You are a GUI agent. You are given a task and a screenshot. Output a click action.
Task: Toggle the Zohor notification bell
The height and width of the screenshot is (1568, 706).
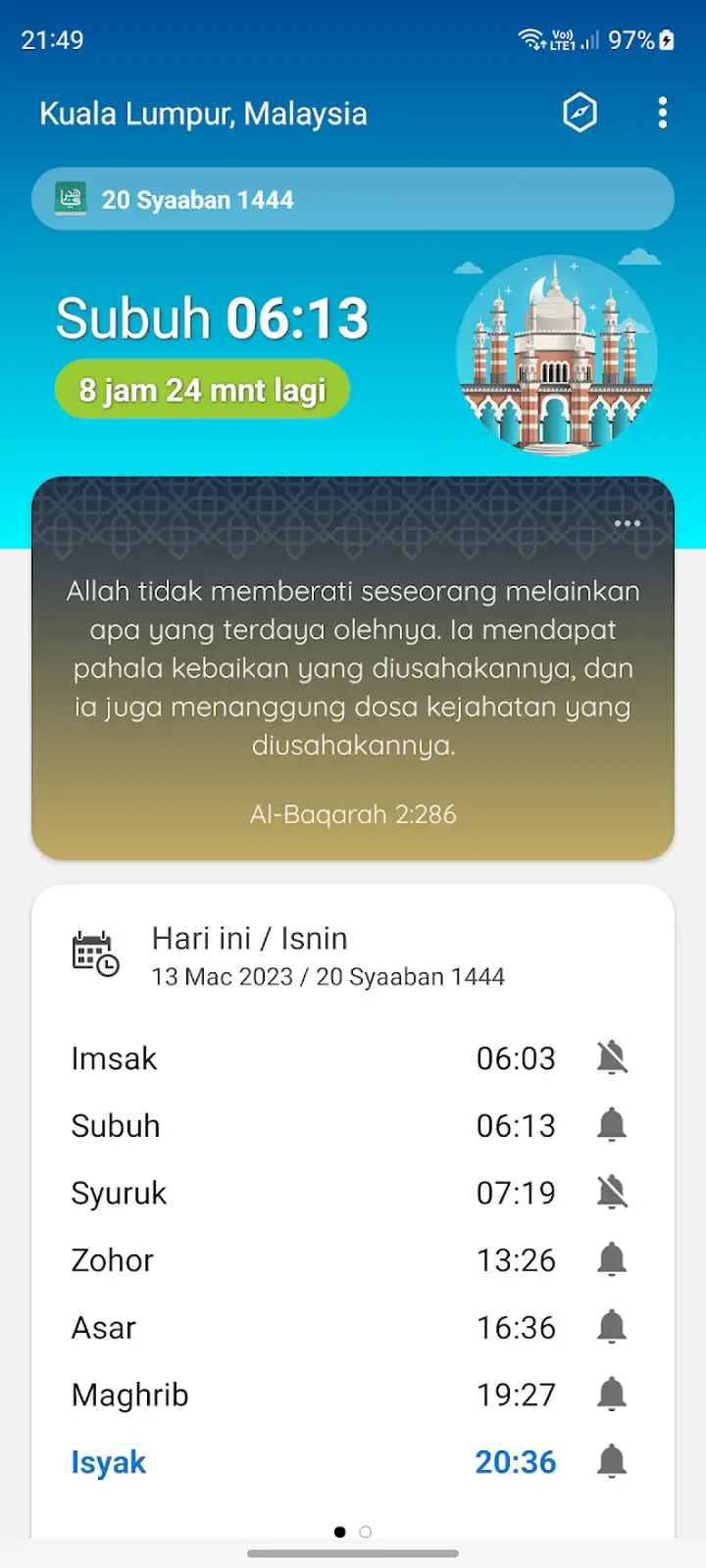612,1259
